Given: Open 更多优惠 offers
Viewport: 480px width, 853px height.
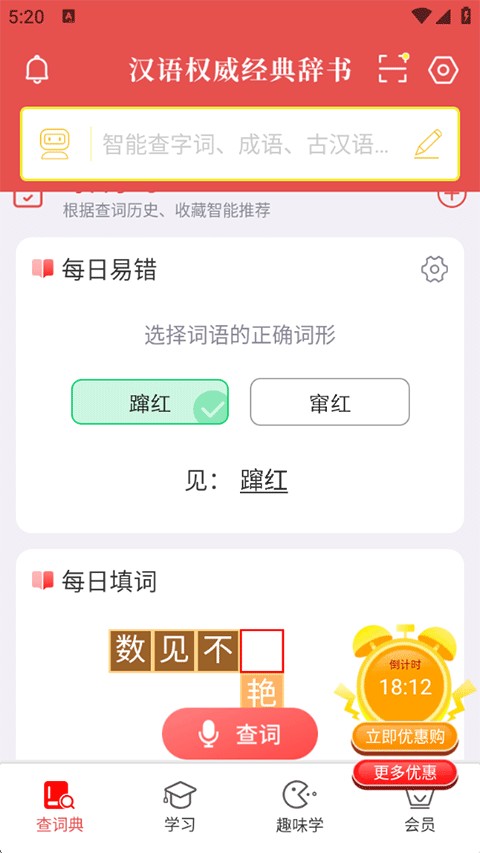Looking at the screenshot, I should click(x=405, y=773).
